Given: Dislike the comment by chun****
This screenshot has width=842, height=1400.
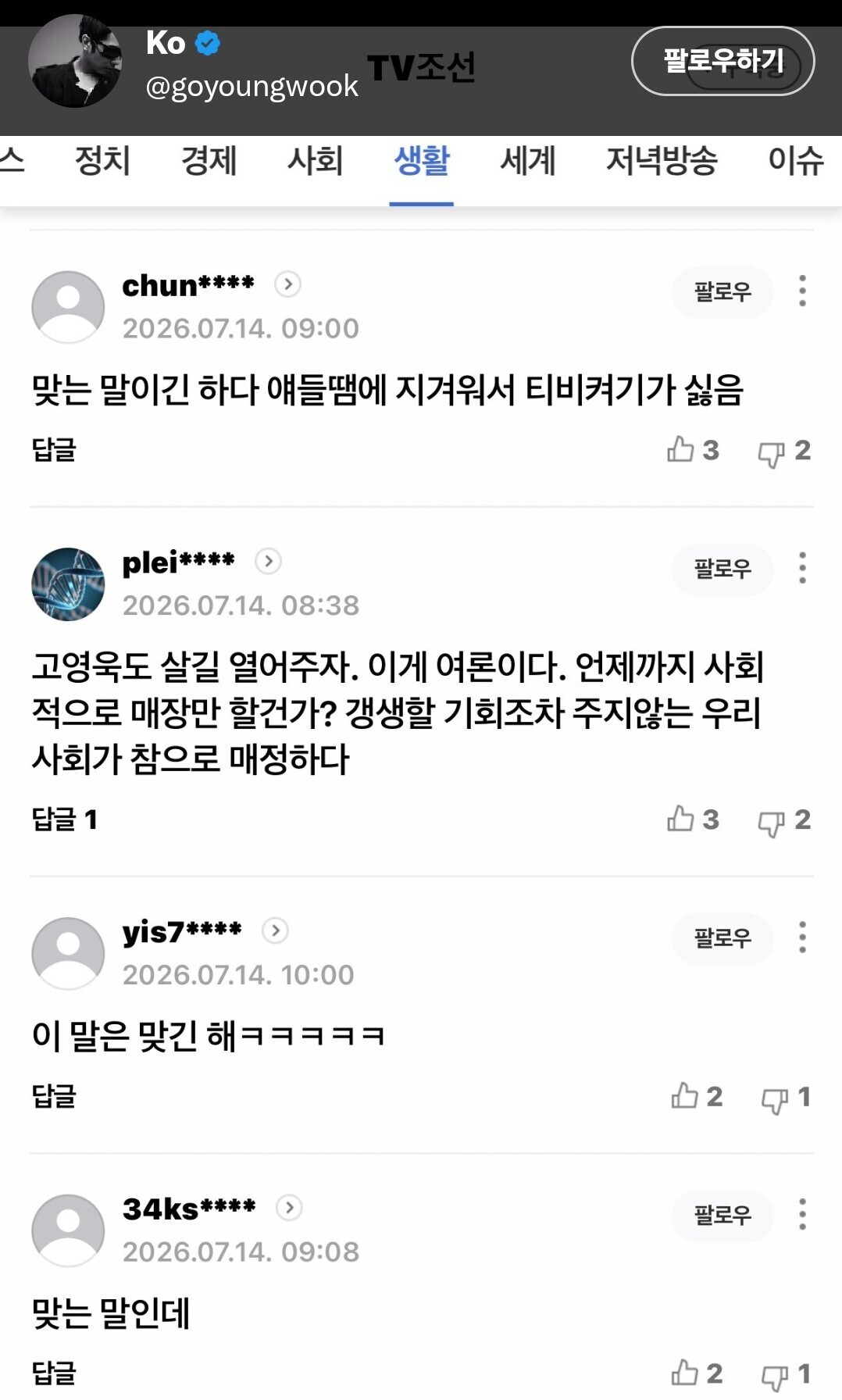Looking at the screenshot, I should (x=784, y=451).
